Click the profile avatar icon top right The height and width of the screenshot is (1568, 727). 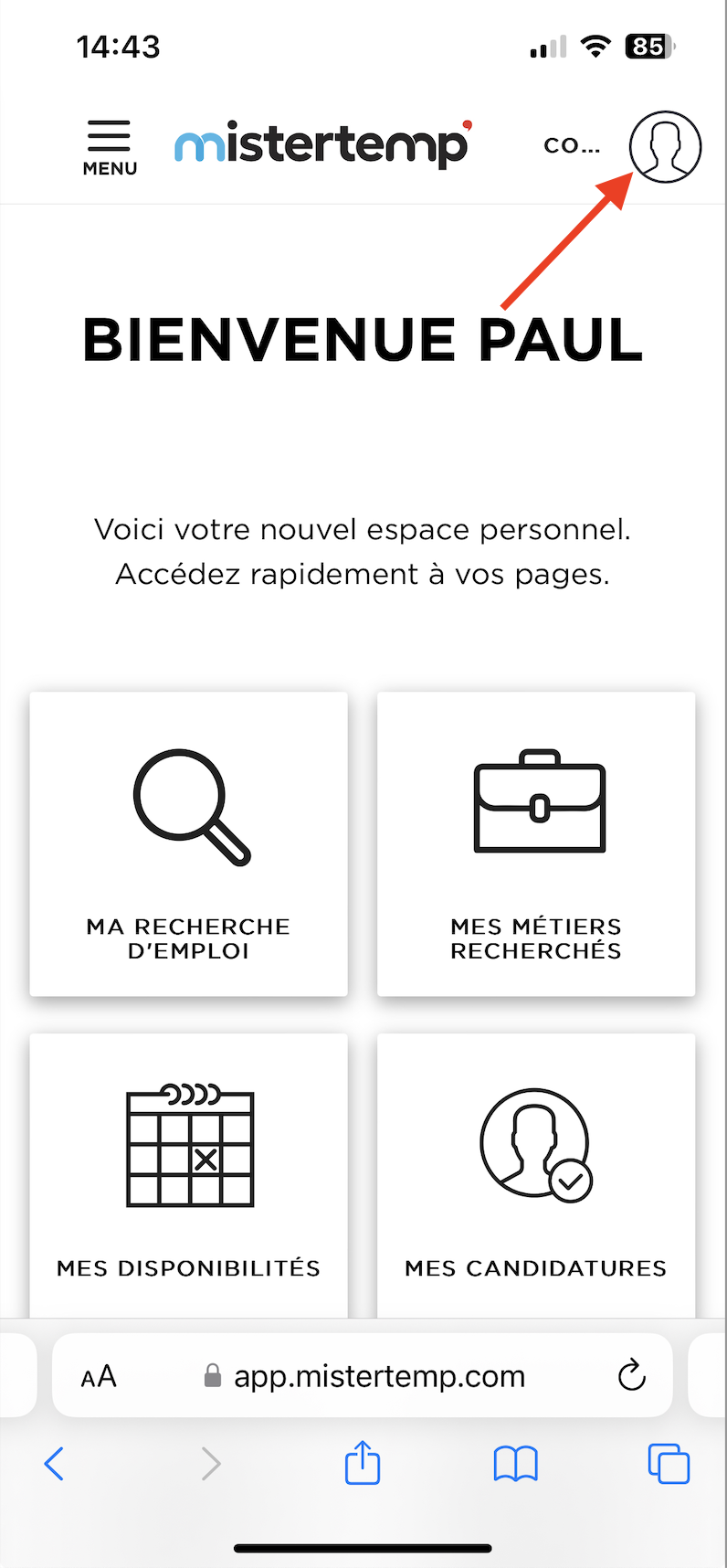coord(665,146)
